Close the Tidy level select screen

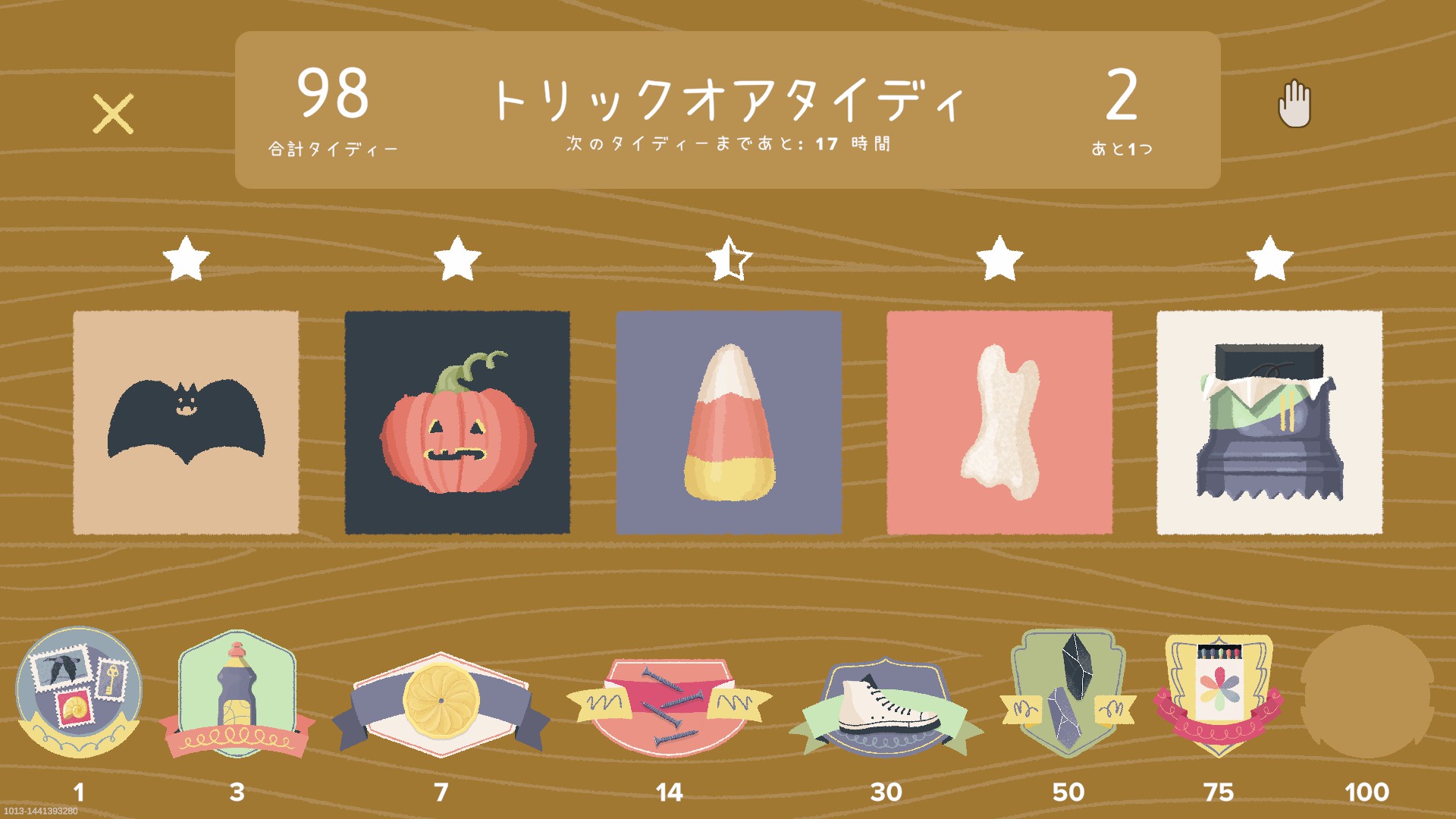tap(113, 114)
